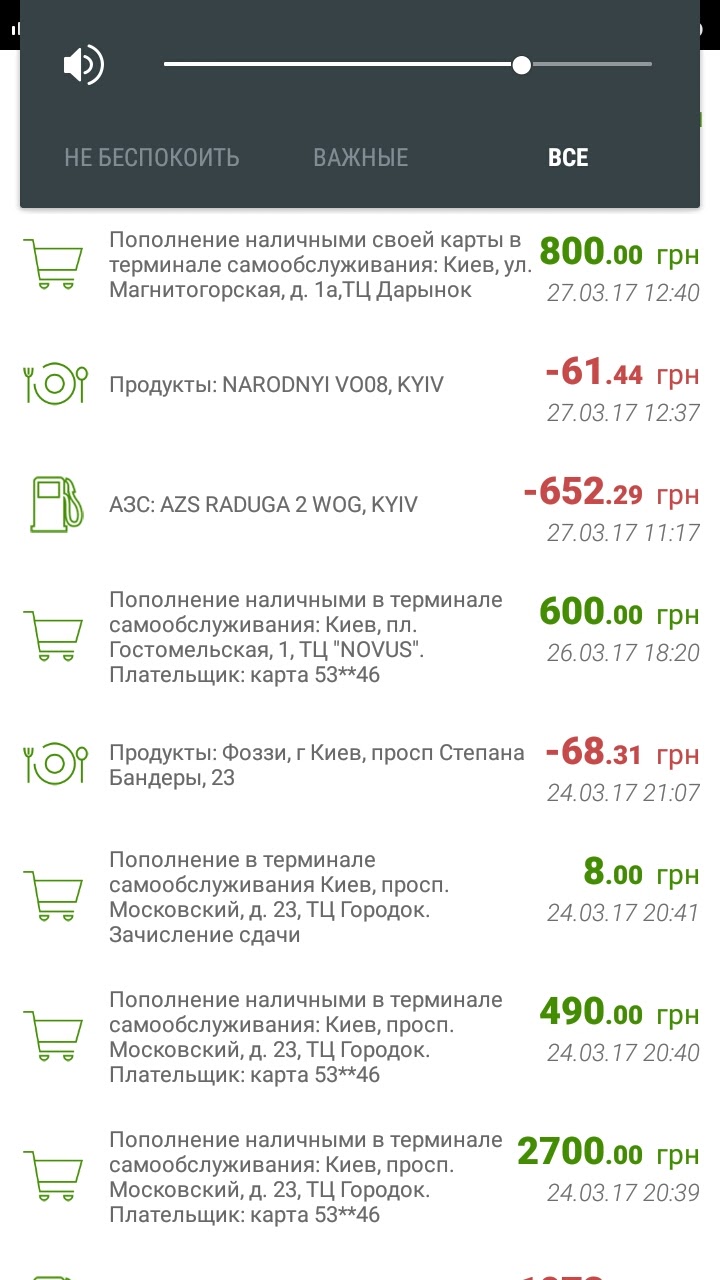Tap the volume speaker icon
Viewport: 720px width, 1280px height.
[x=83, y=65]
